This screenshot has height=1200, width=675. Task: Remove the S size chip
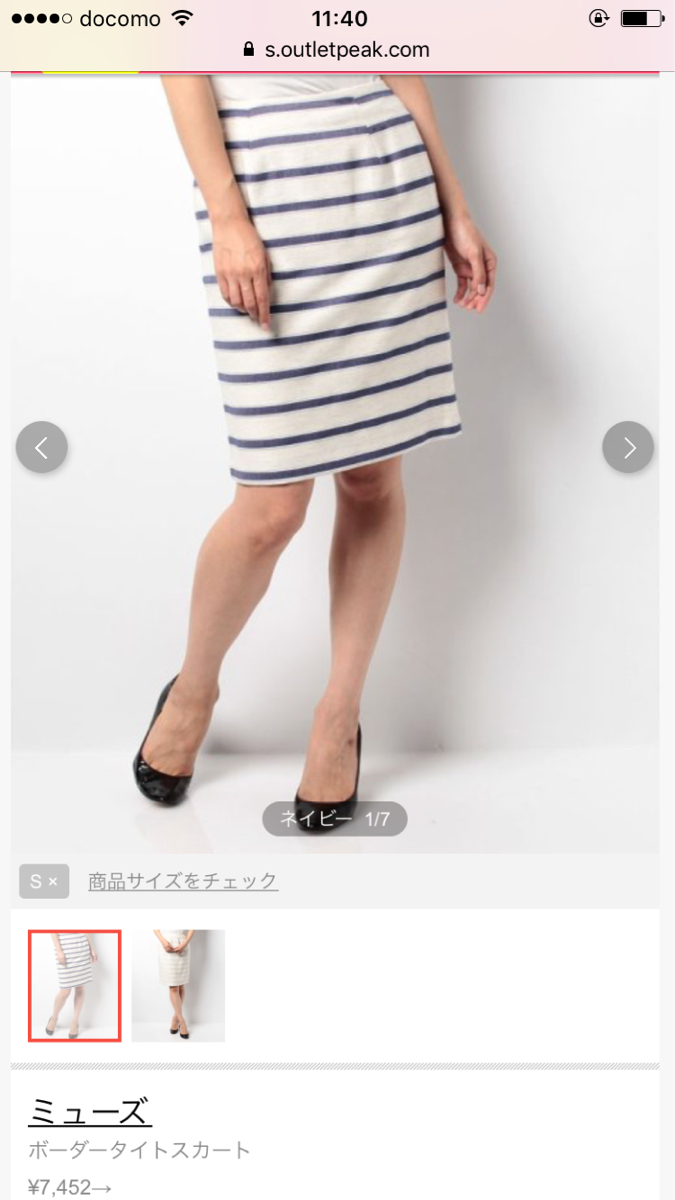pos(44,881)
